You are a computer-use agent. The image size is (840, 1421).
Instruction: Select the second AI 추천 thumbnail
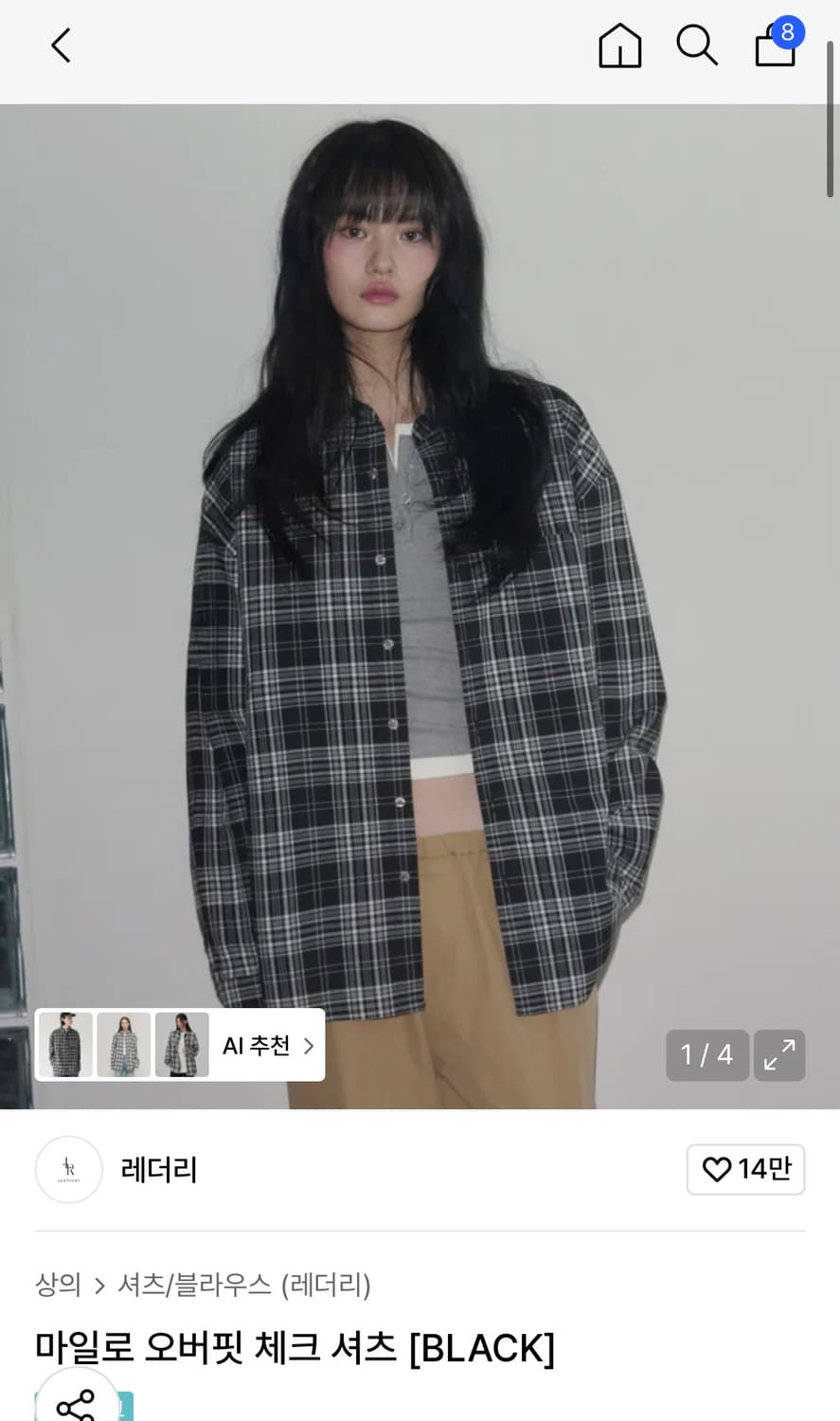tap(123, 1045)
